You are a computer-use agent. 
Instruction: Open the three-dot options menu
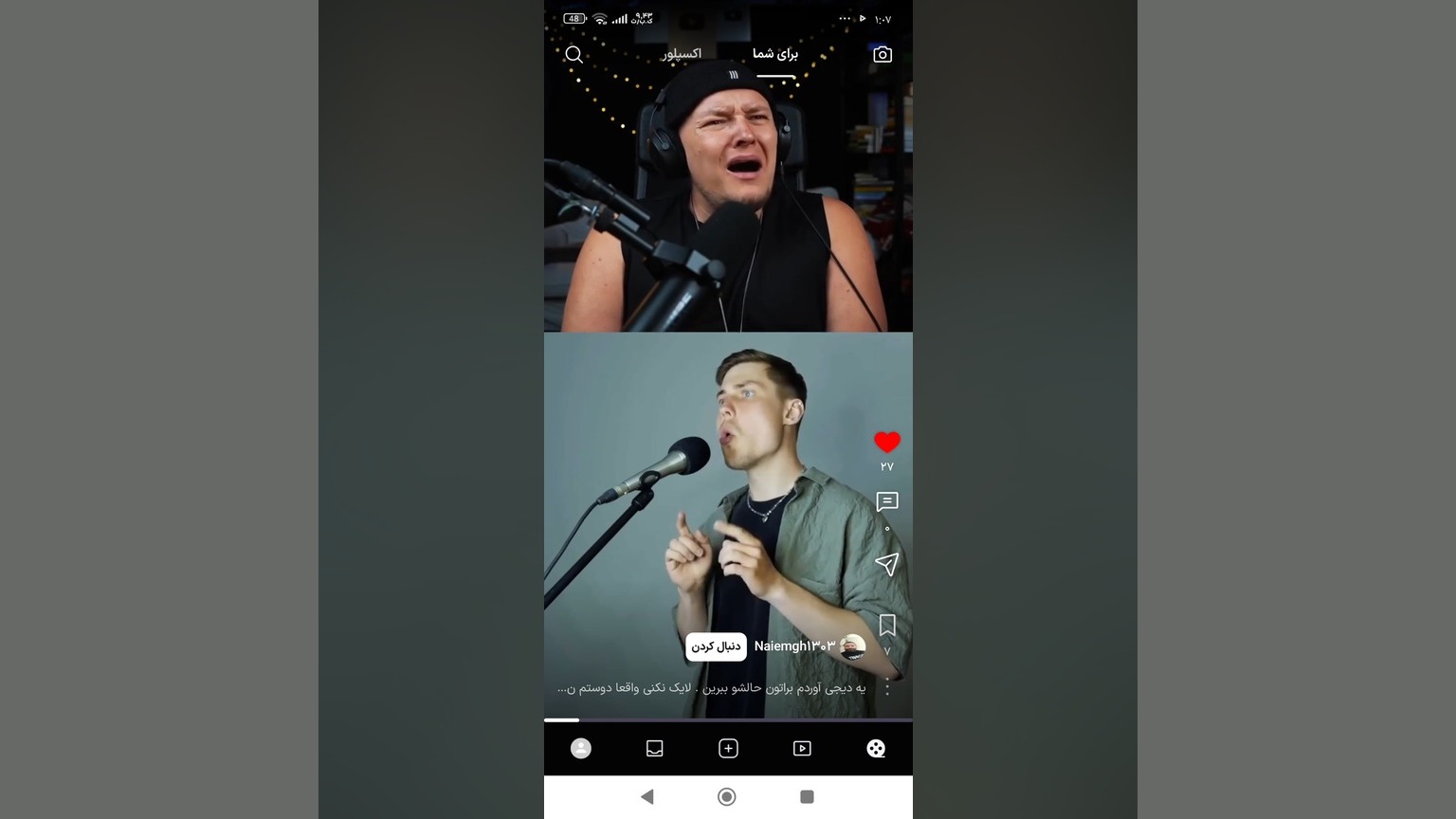887,686
